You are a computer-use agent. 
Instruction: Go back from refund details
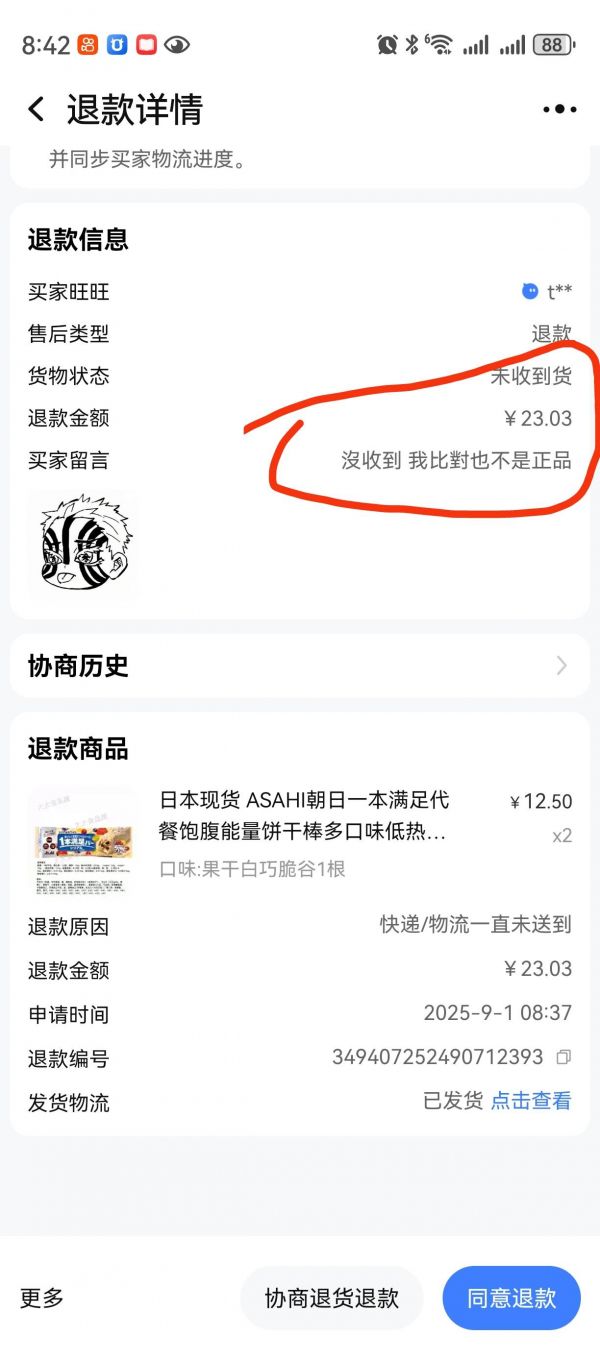36,109
